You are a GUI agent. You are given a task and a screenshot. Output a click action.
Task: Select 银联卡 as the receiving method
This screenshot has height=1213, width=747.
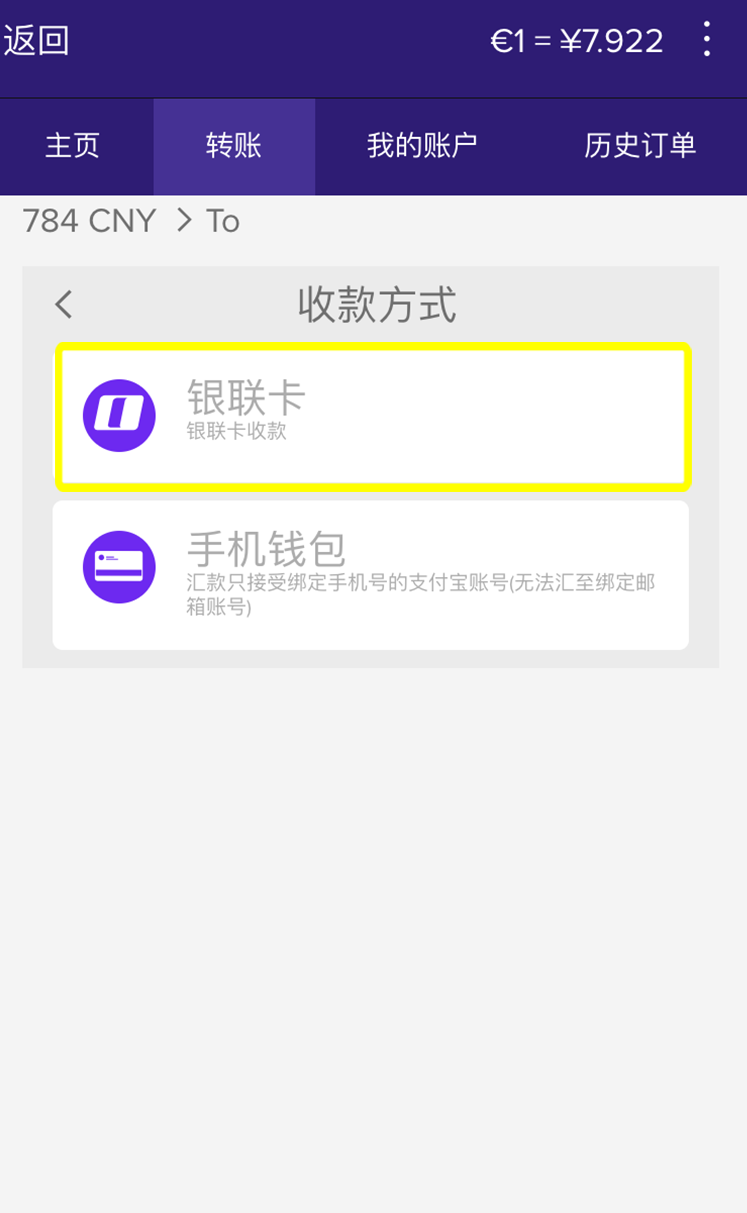pyautogui.click(x=372, y=415)
